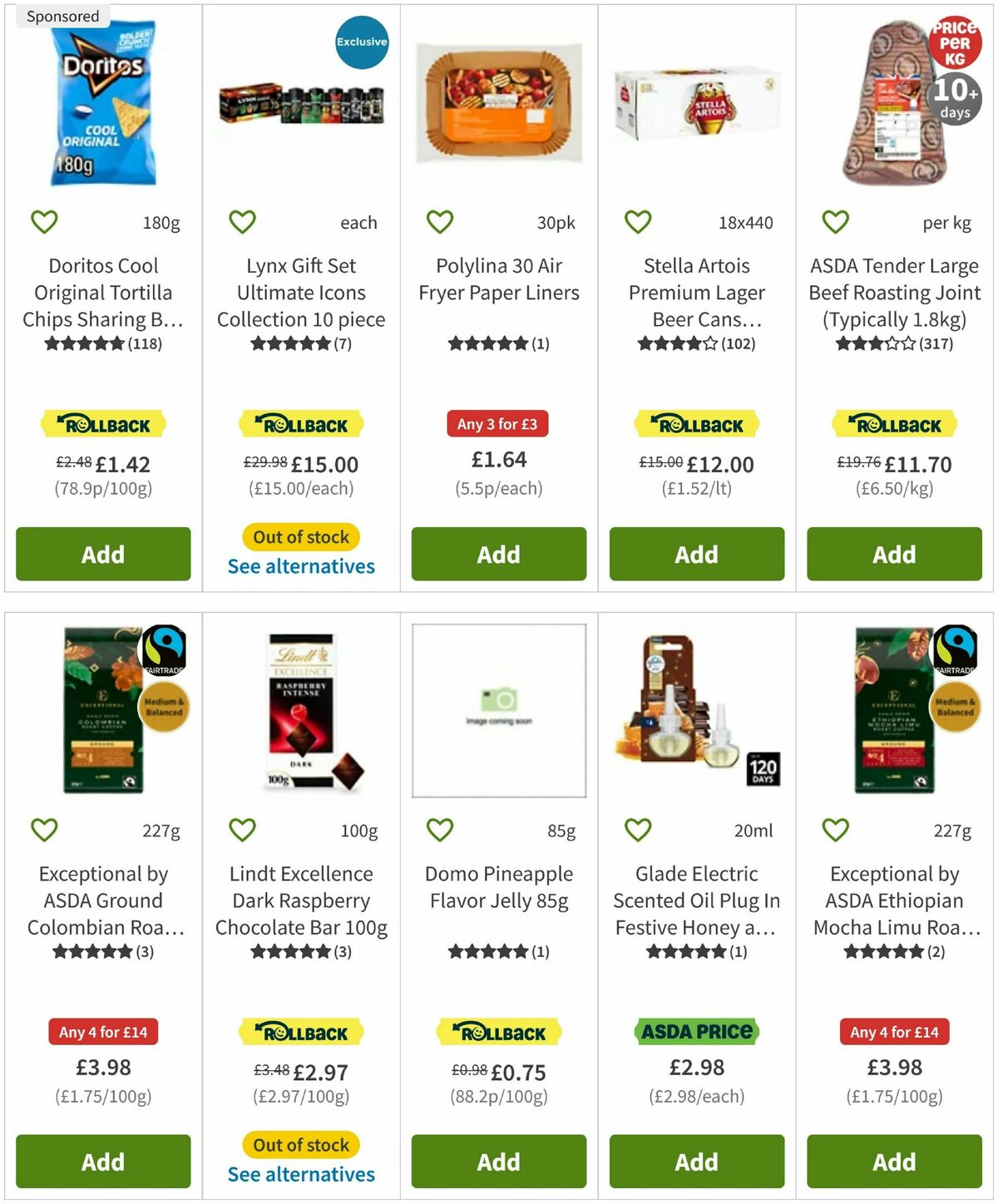Click See alternatives for the Lynx Gift Set
998x1204 pixels.
(301, 566)
